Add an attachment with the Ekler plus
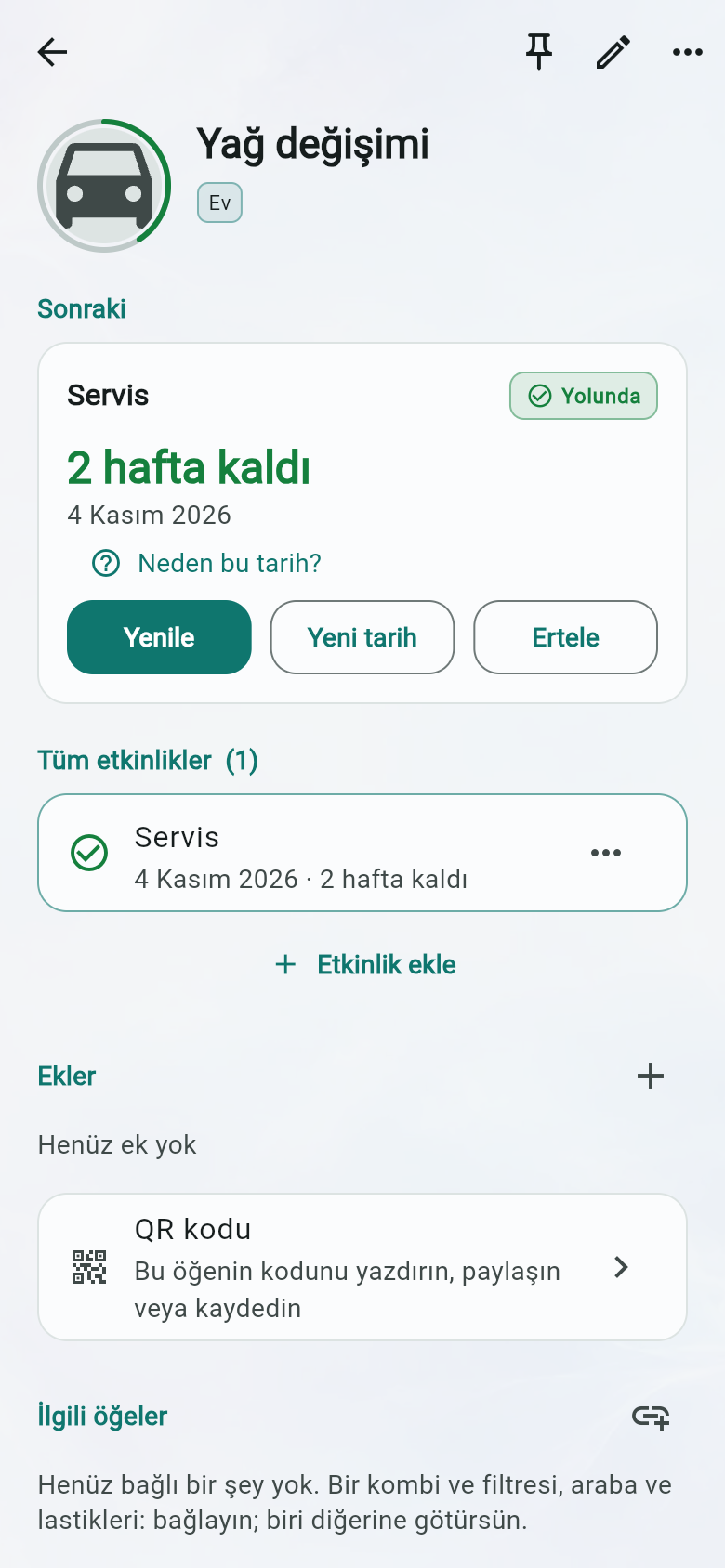Screen dimensions: 725x1568 click(x=651, y=1076)
